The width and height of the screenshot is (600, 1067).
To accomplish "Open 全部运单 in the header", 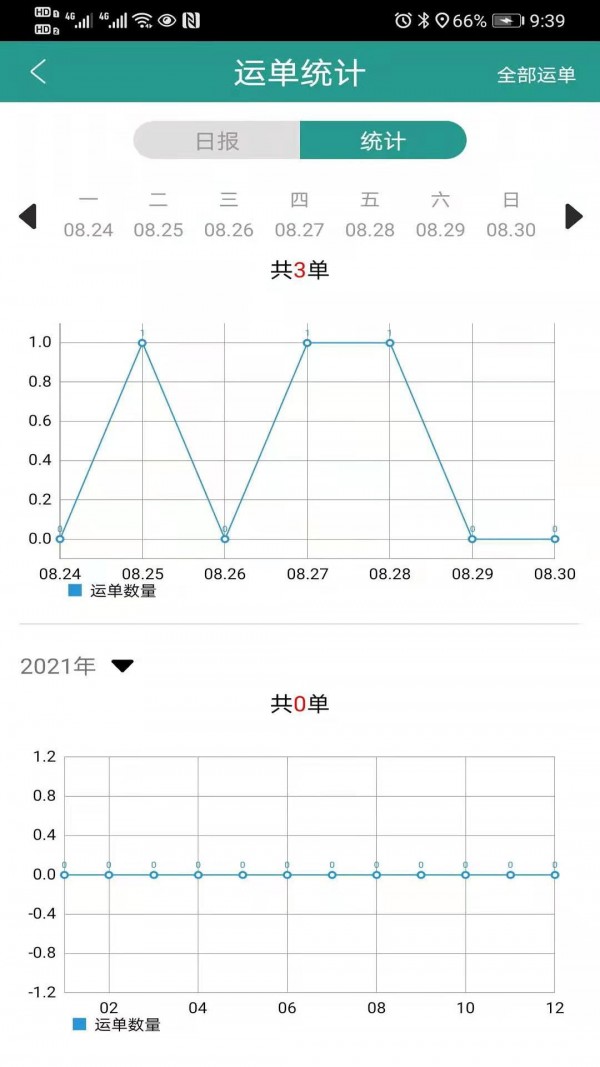I will tap(536, 74).
